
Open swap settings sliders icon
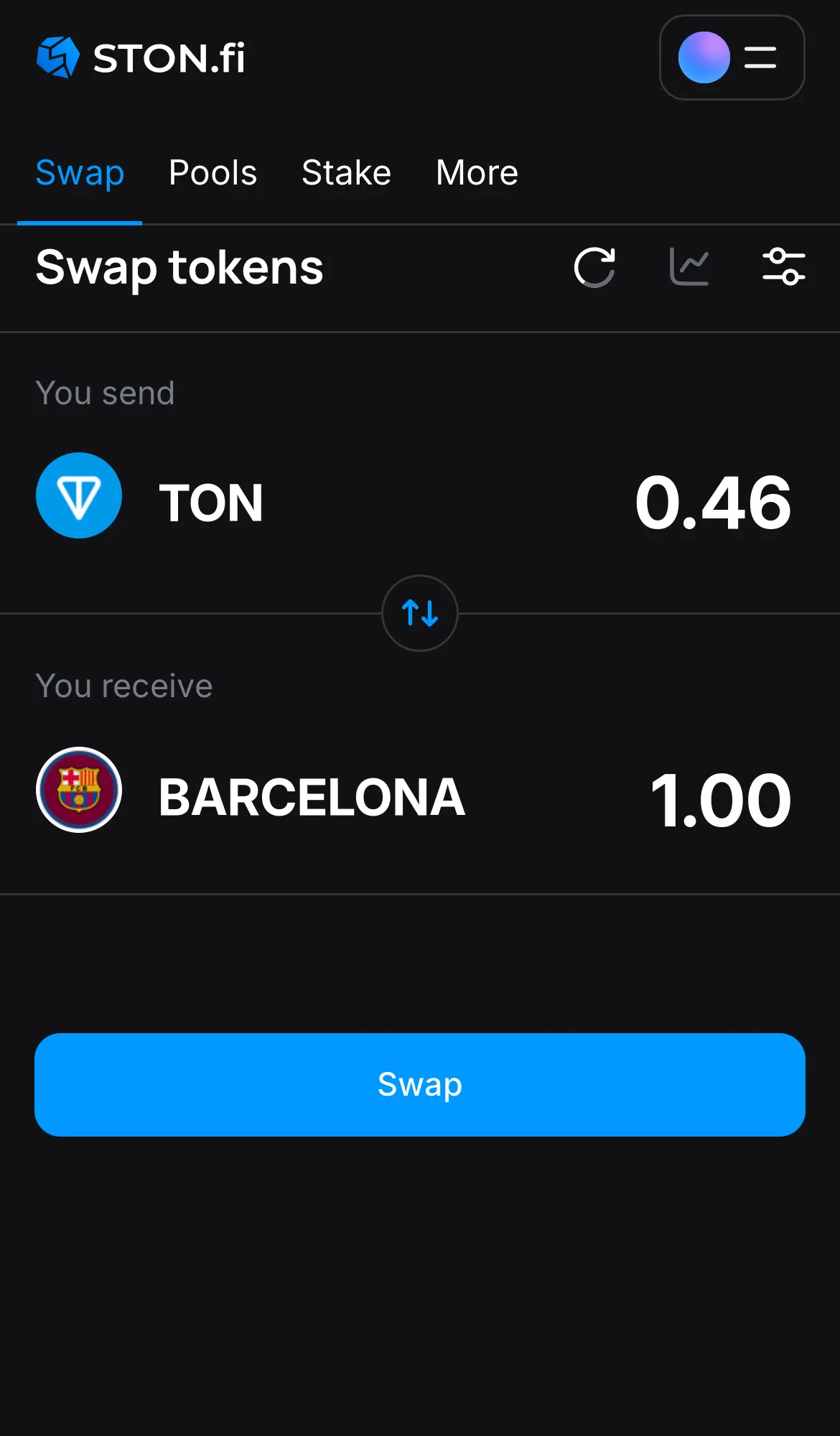pos(784,266)
